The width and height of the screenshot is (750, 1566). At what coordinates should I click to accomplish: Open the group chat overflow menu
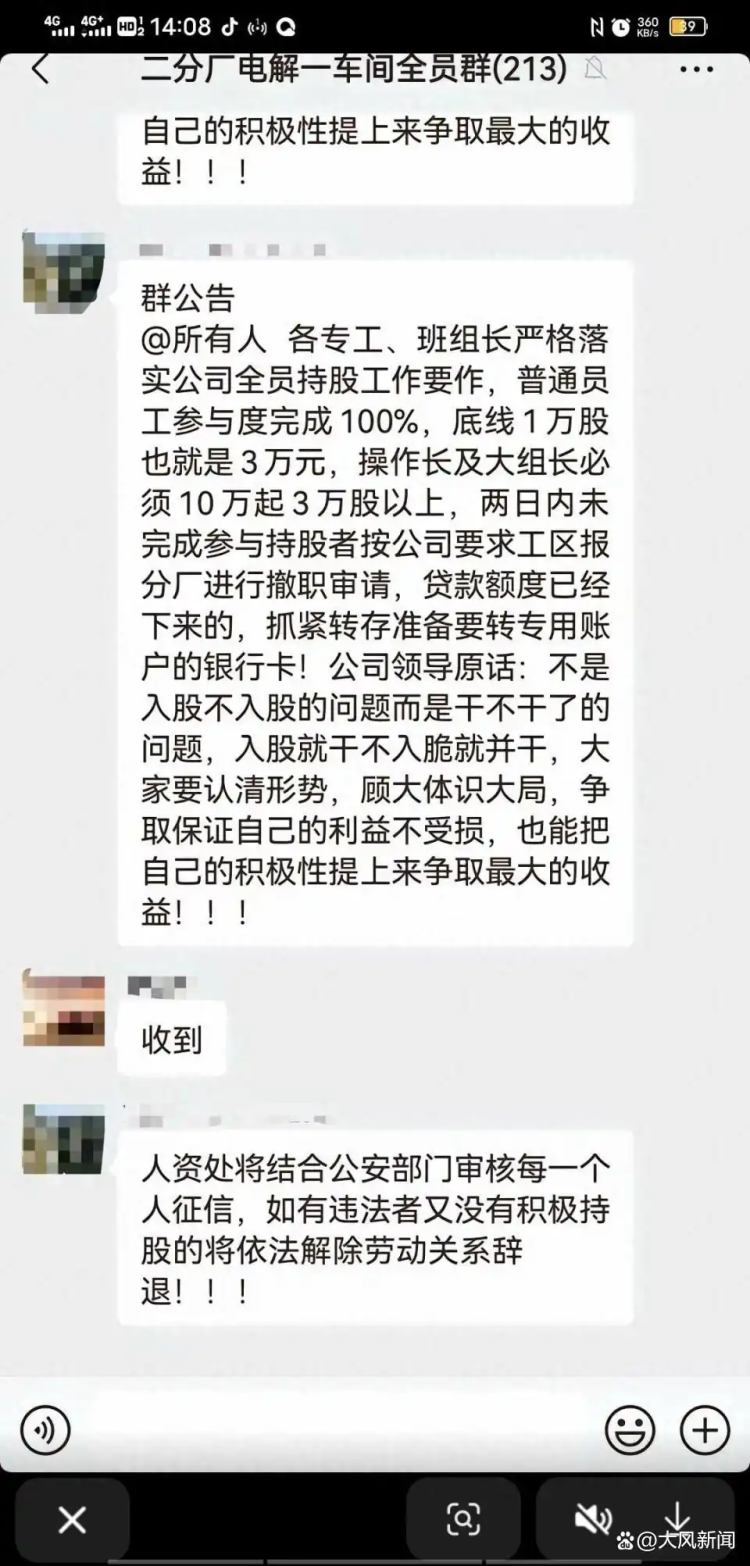pos(696,69)
